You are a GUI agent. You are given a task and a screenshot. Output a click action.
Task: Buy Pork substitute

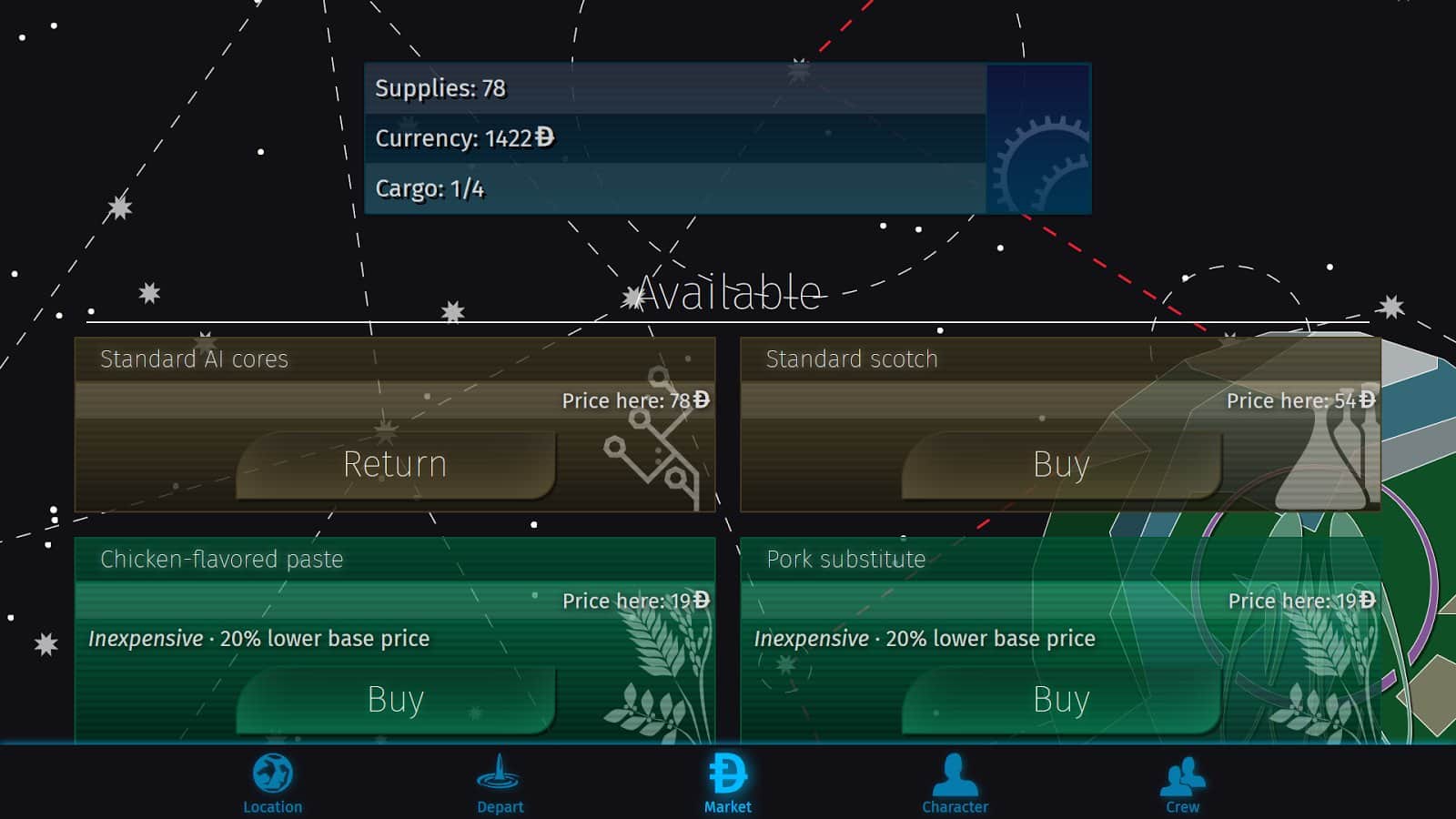tap(1061, 700)
